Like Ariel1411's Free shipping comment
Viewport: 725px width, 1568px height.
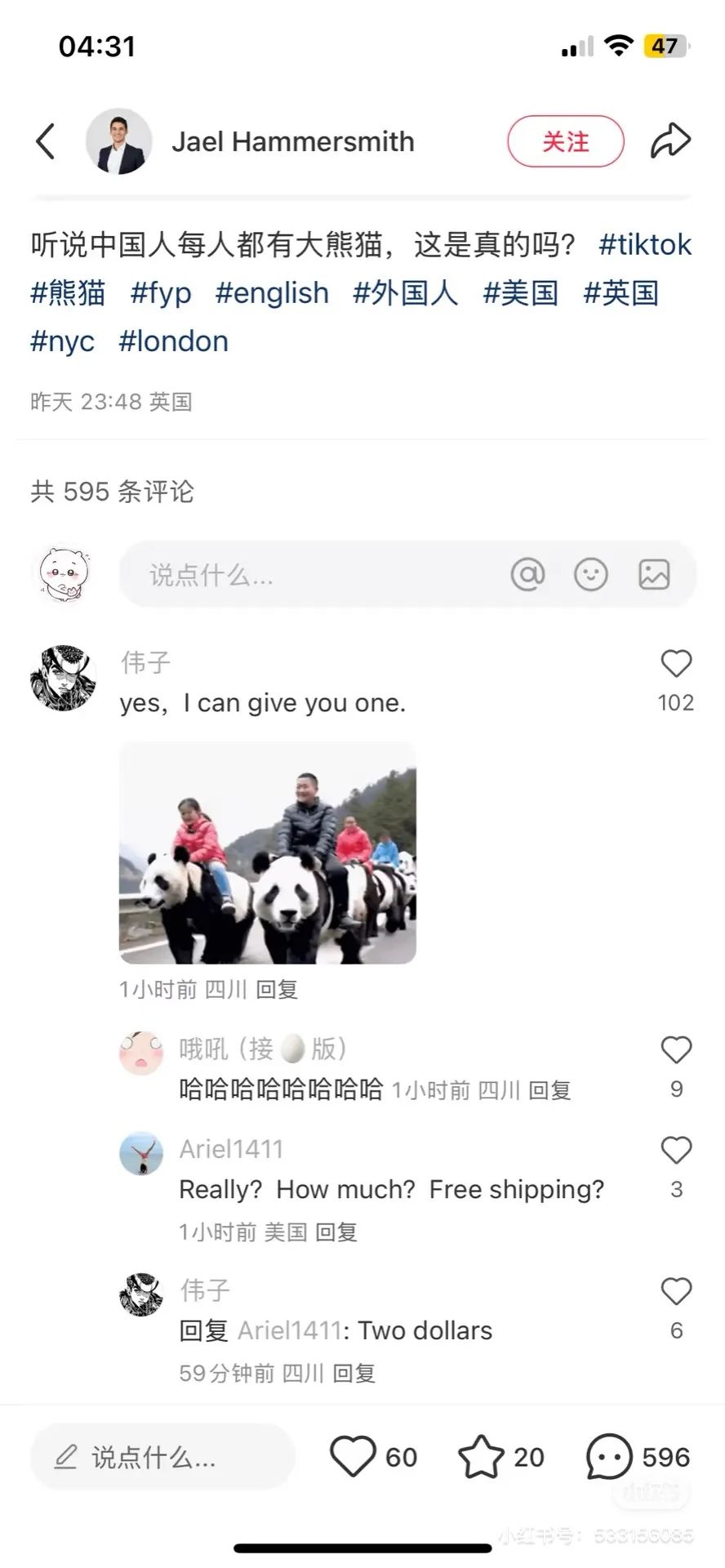tap(675, 1151)
